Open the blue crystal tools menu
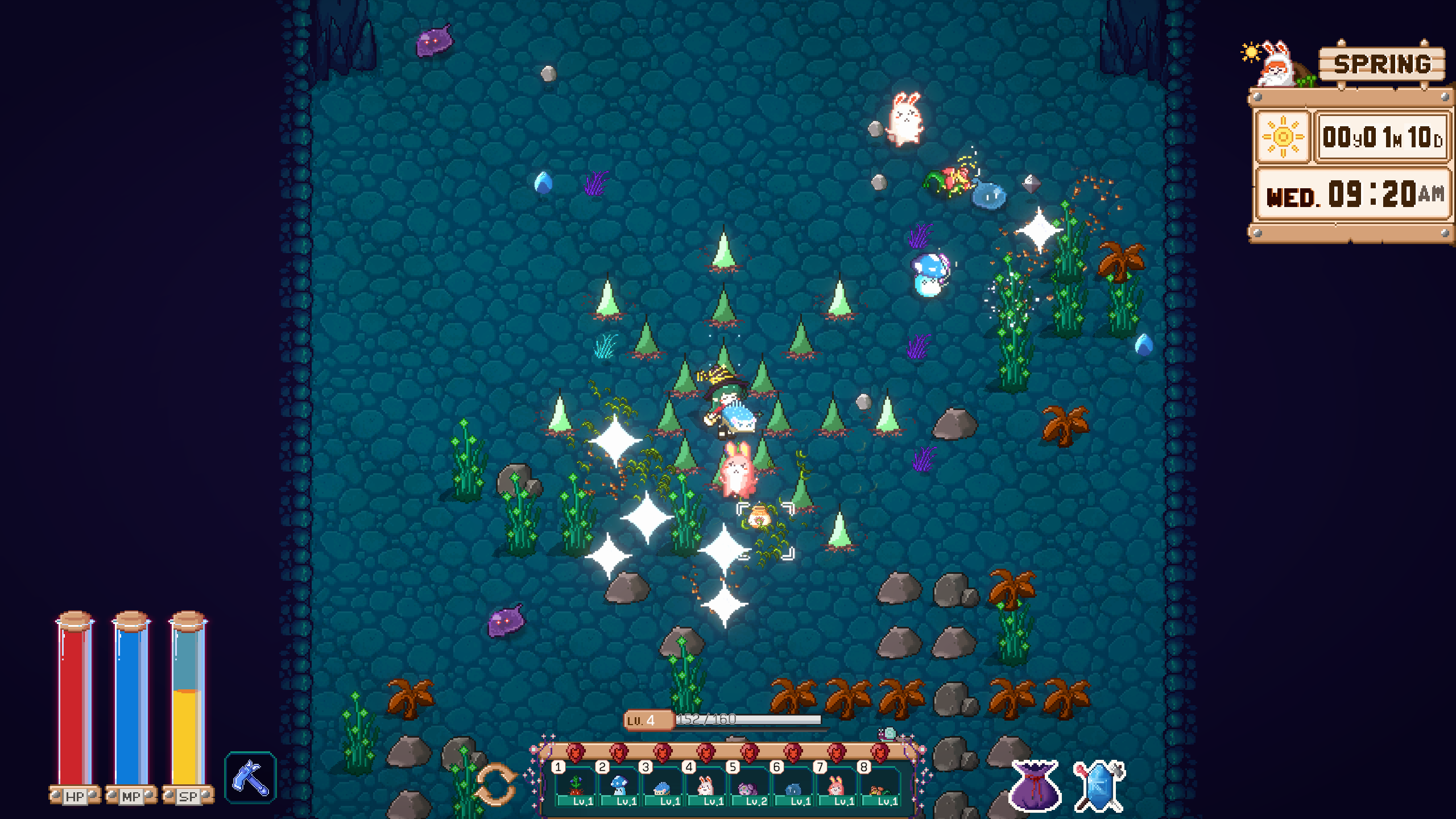 coord(1099,785)
